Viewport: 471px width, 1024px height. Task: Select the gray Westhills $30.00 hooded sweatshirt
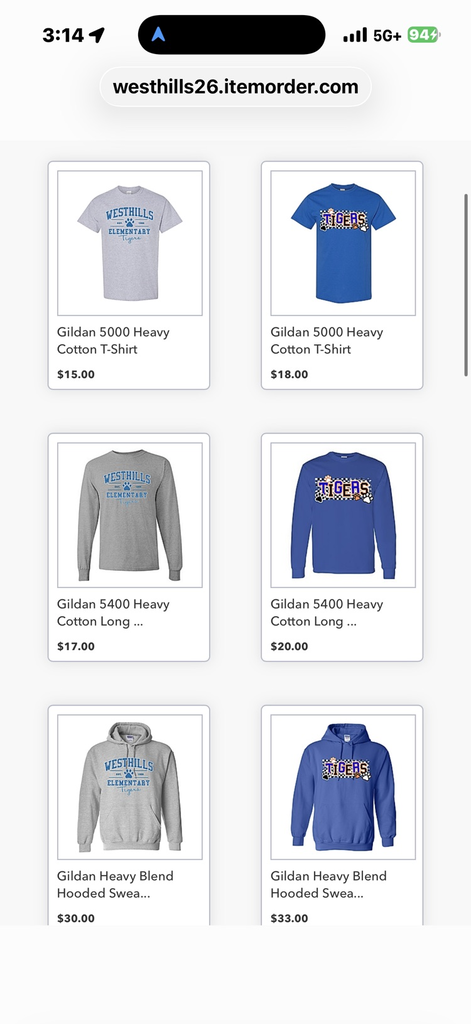click(x=129, y=815)
